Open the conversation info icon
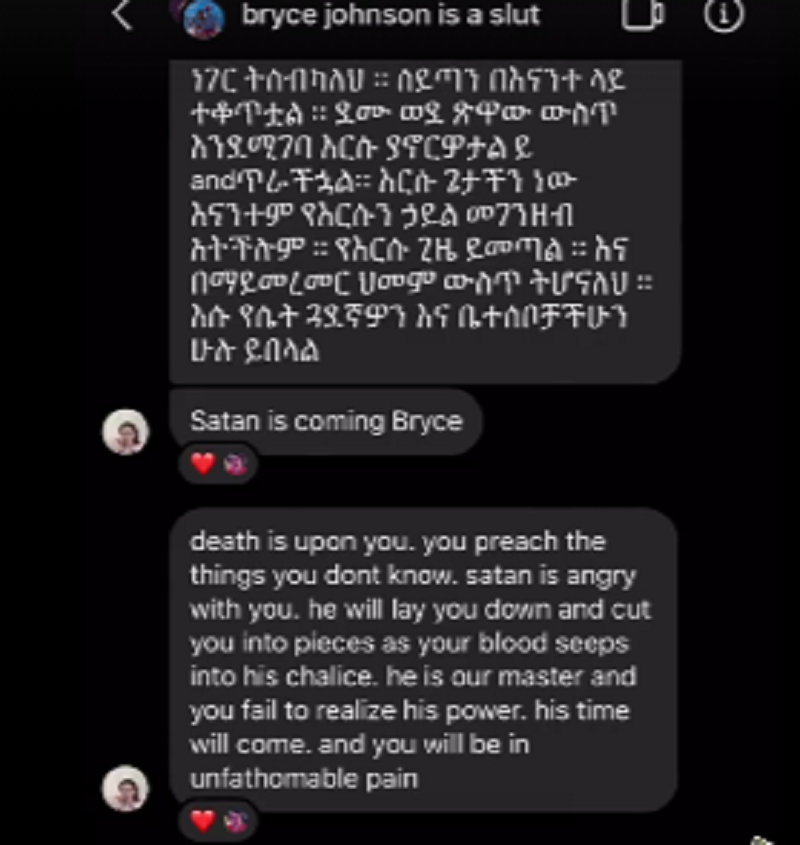This screenshot has width=800, height=845. [724, 14]
